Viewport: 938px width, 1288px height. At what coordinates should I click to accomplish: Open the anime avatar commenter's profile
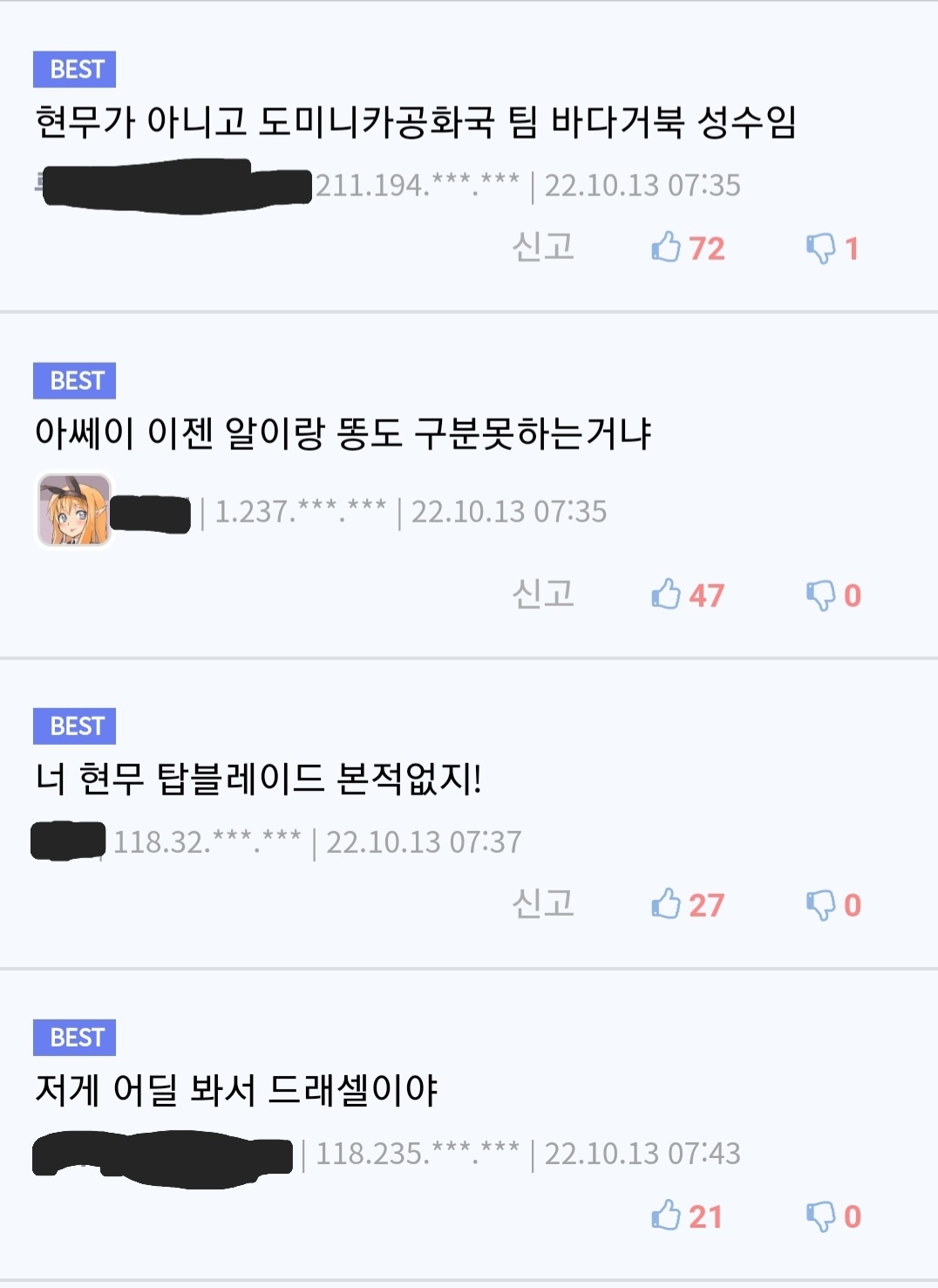(74, 511)
